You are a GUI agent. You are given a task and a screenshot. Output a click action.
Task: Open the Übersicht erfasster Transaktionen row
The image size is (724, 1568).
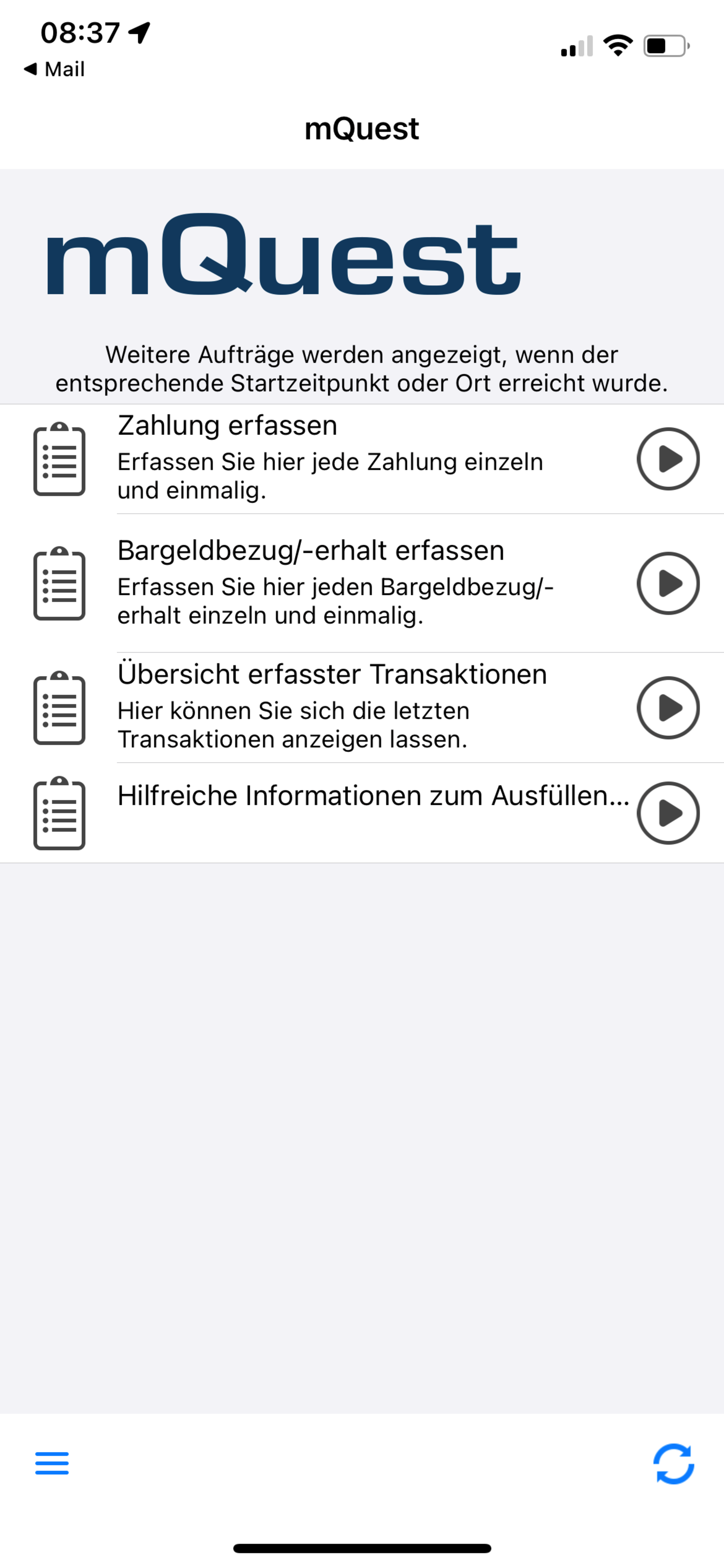[x=331, y=707]
